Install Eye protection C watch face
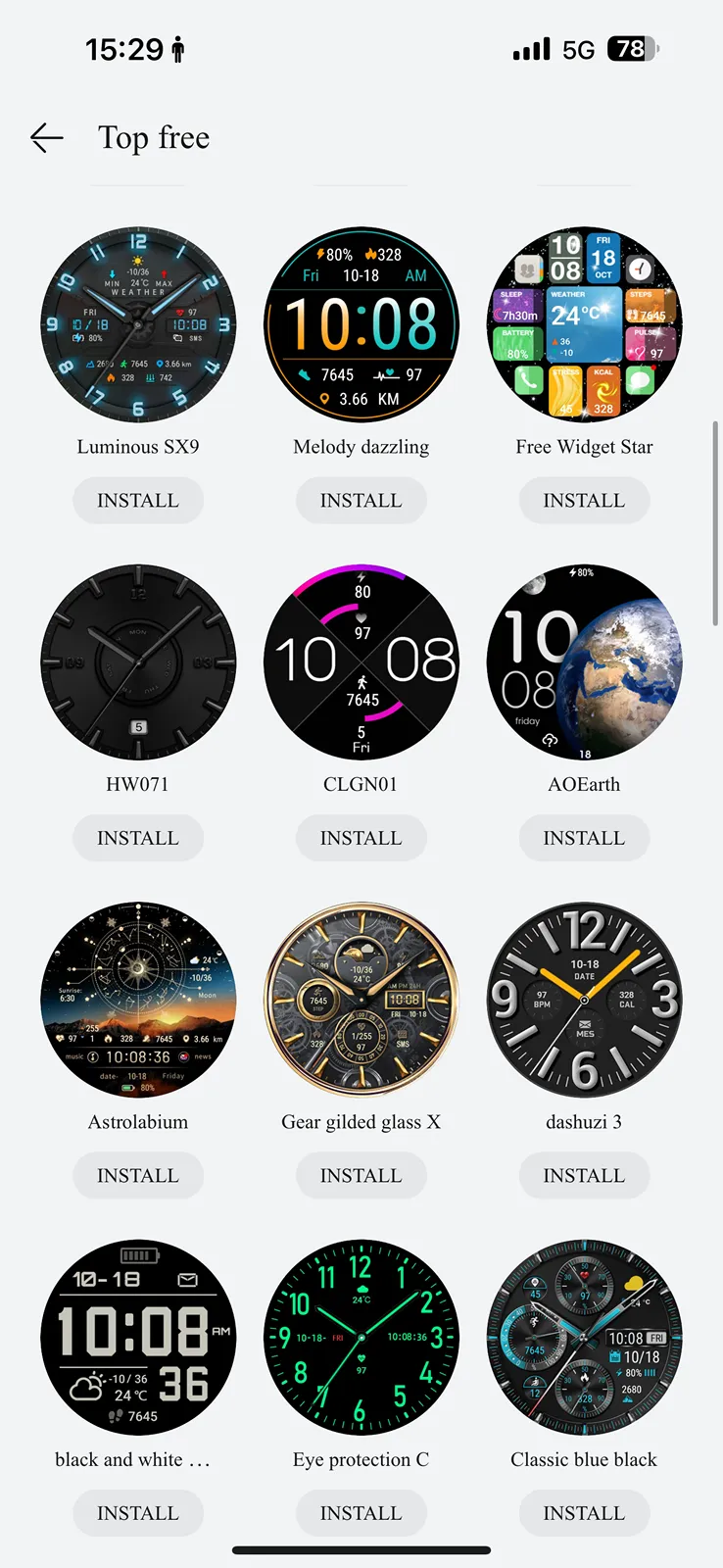 [x=361, y=1513]
